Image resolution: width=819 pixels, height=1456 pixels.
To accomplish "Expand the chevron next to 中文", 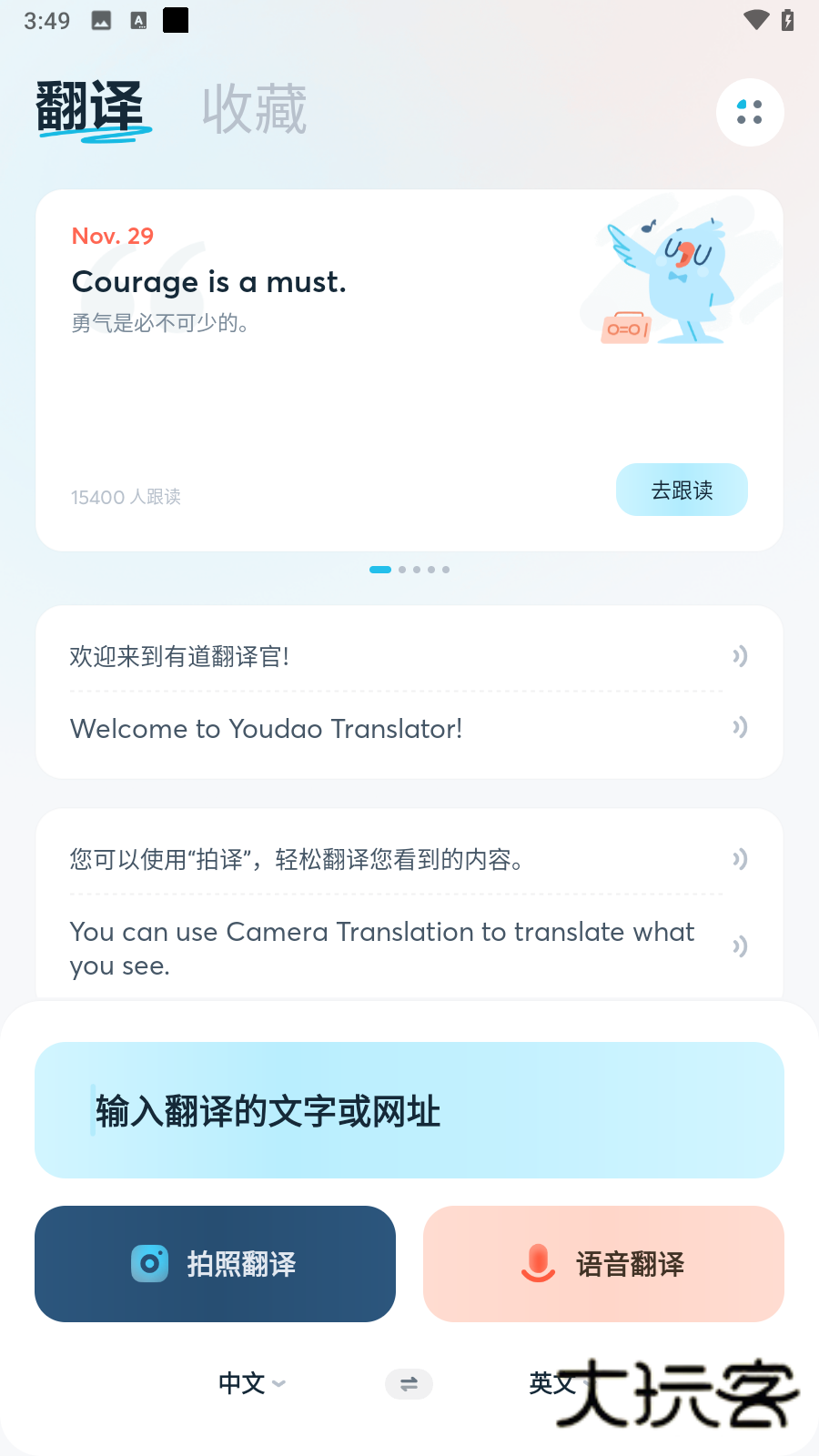I will click(278, 1384).
